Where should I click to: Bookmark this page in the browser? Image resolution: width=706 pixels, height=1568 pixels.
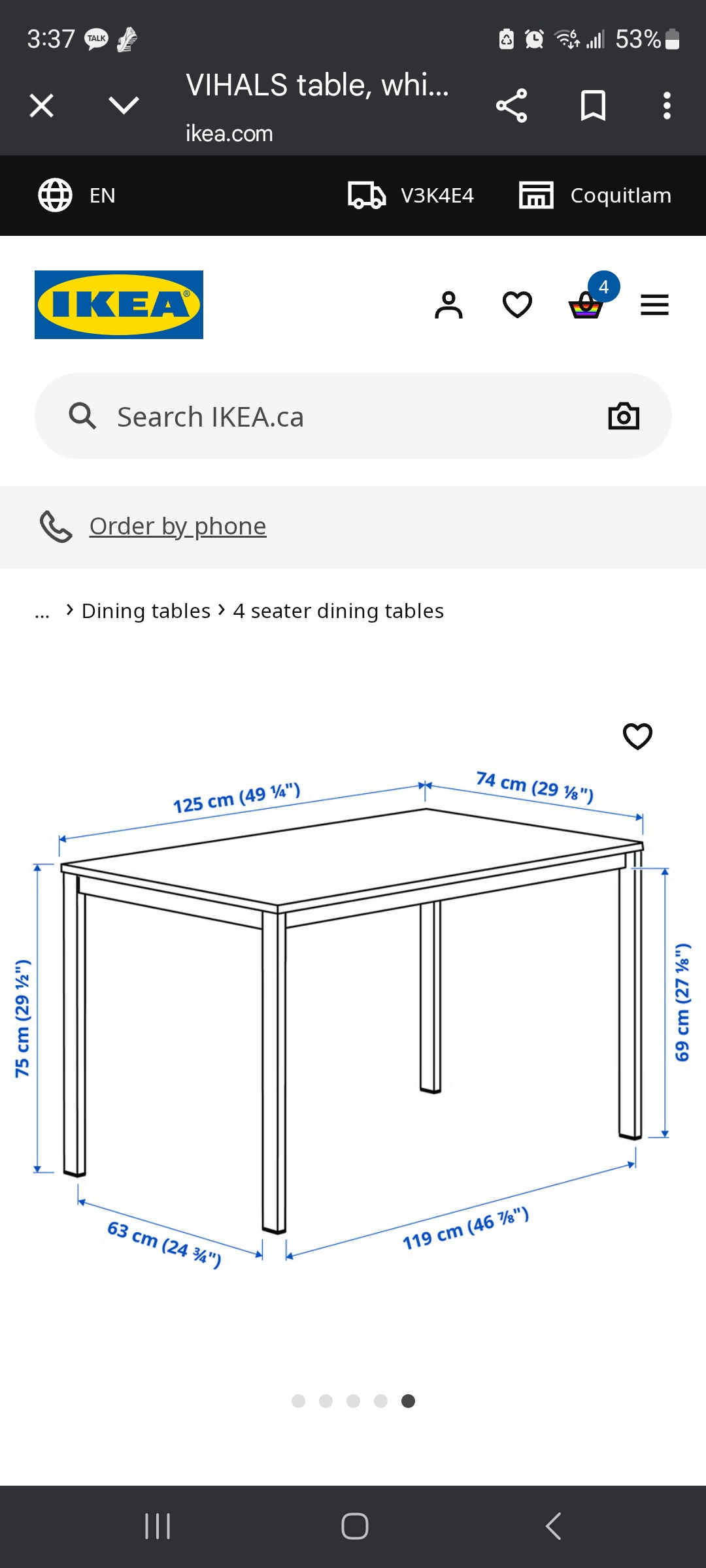(x=593, y=105)
